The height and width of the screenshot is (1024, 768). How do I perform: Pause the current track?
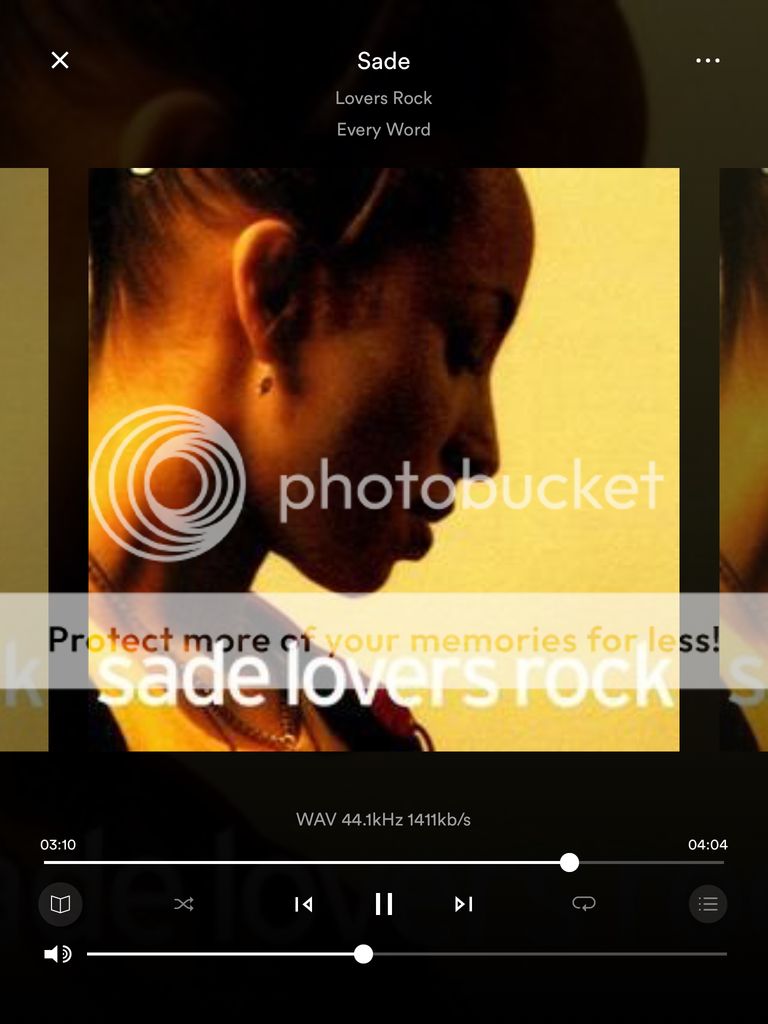tap(384, 904)
